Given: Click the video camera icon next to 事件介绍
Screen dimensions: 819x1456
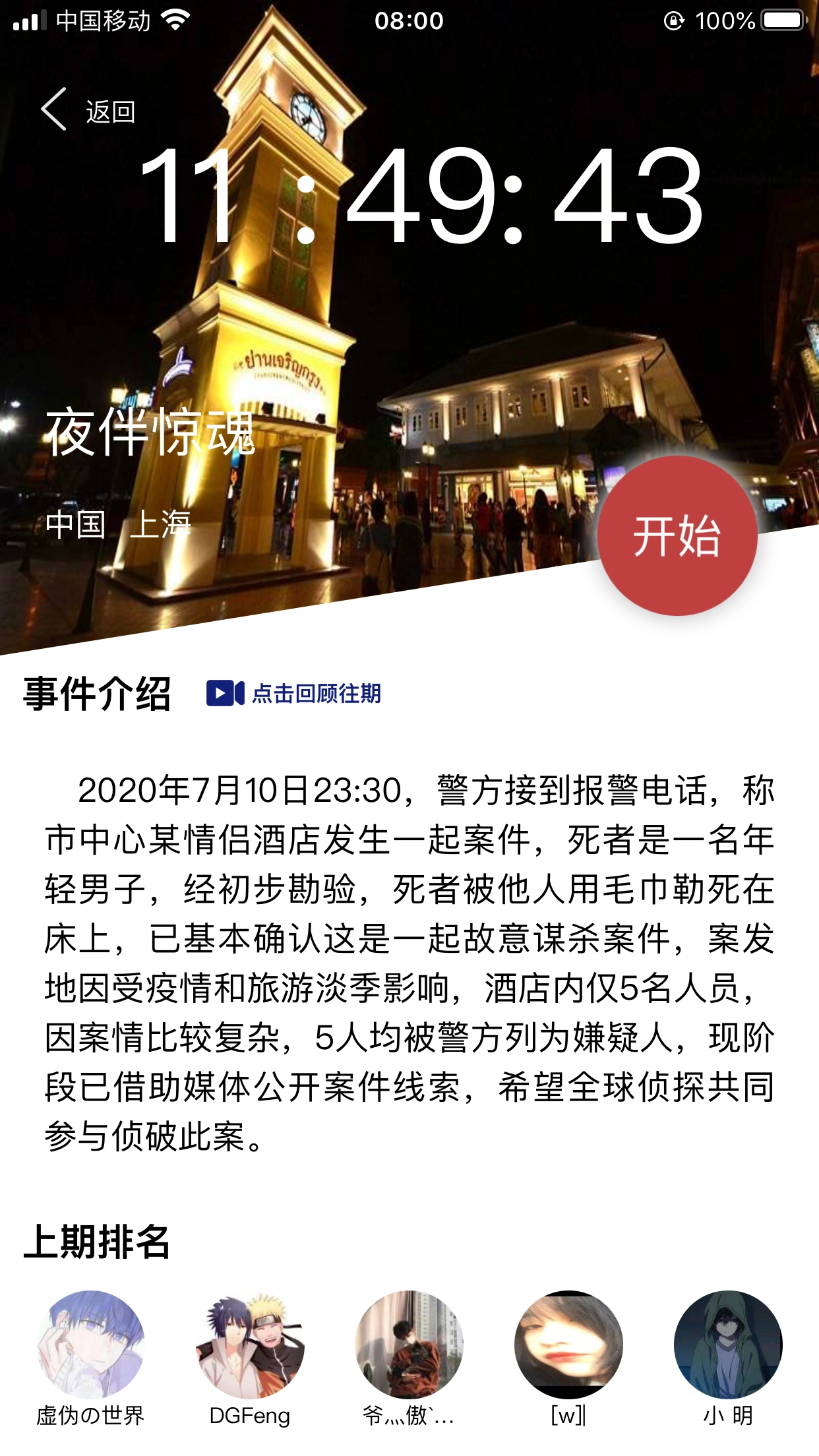Looking at the screenshot, I should pos(227,692).
